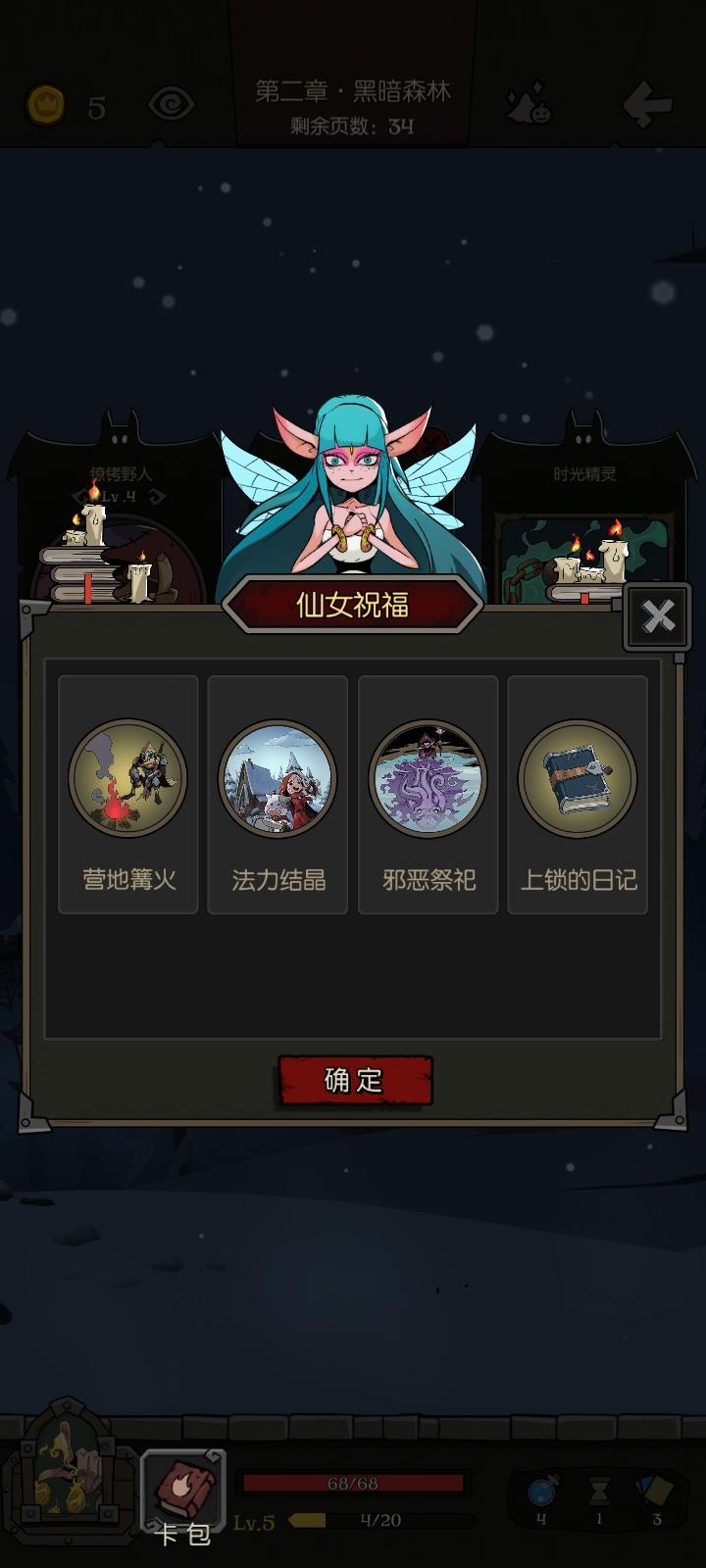This screenshot has height=1568, width=706.
Task: Select the 仙女祝福 dialog title banner
Action: pos(355,606)
